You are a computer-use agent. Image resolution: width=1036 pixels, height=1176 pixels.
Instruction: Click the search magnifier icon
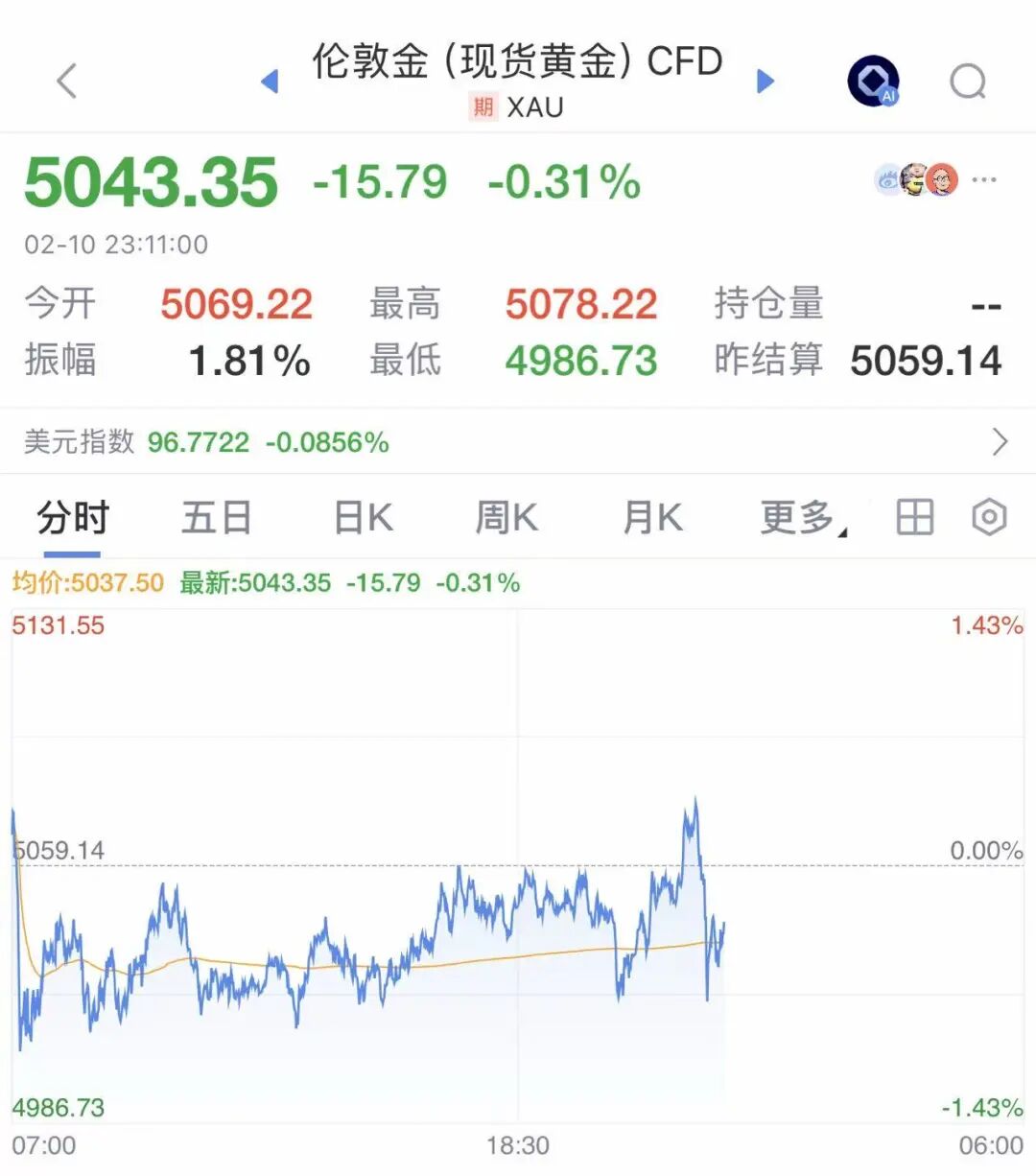[x=967, y=82]
